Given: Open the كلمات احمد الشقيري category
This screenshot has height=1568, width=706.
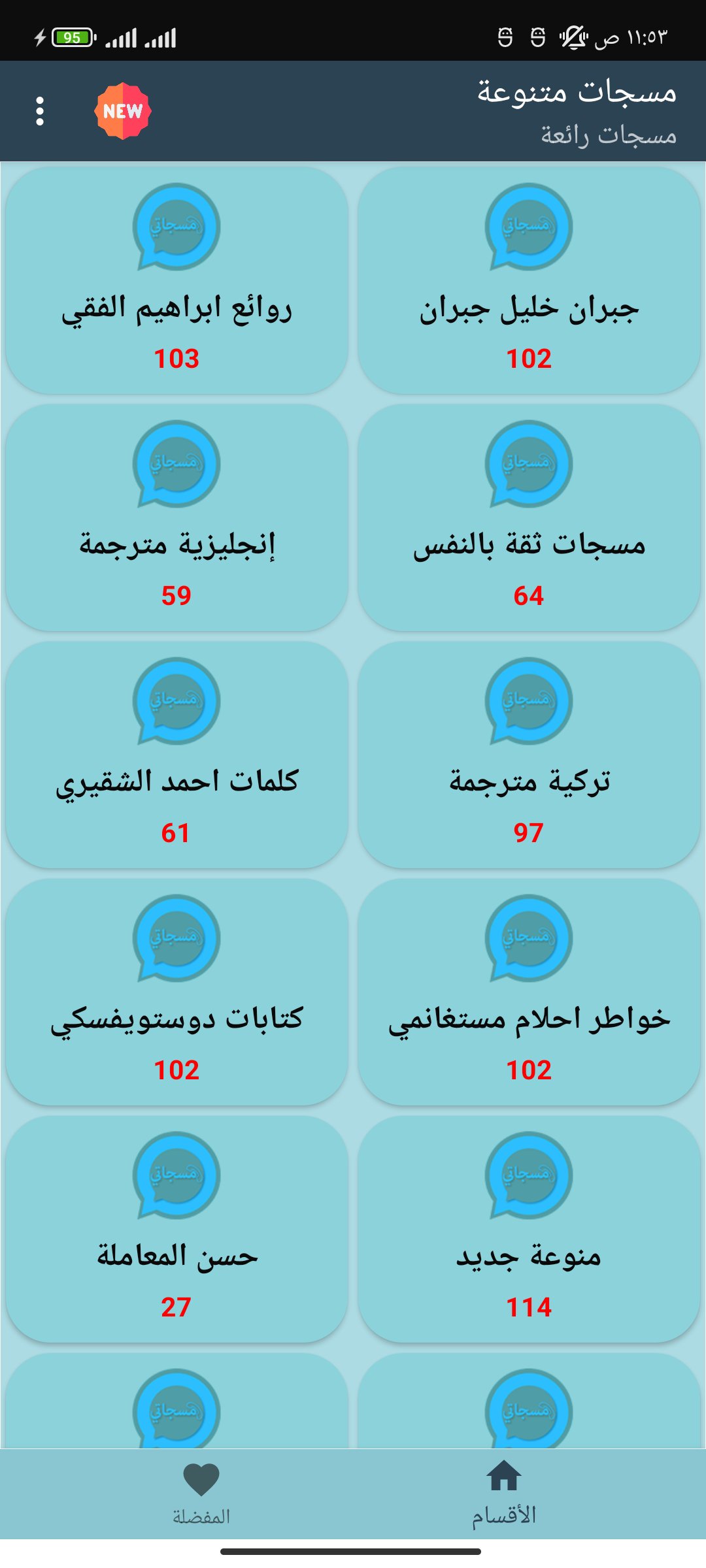Looking at the screenshot, I should click(176, 755).
